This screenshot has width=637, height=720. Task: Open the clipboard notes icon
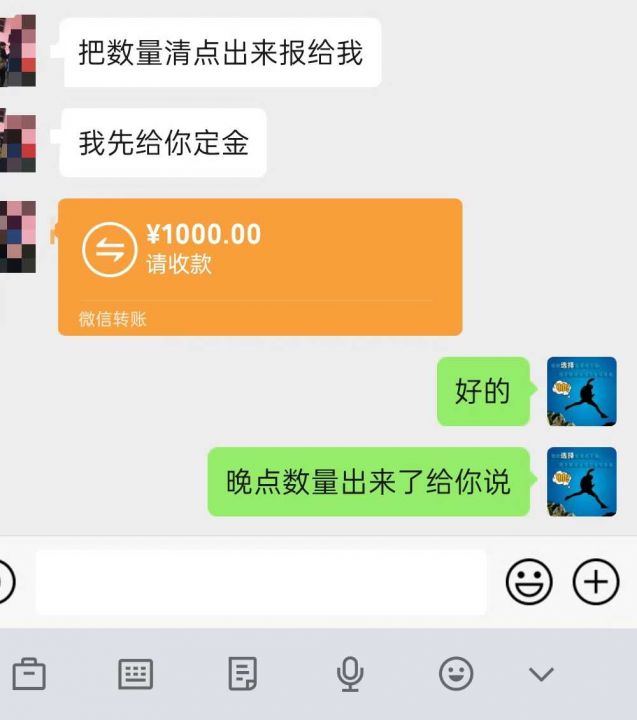tap(242, 674)
